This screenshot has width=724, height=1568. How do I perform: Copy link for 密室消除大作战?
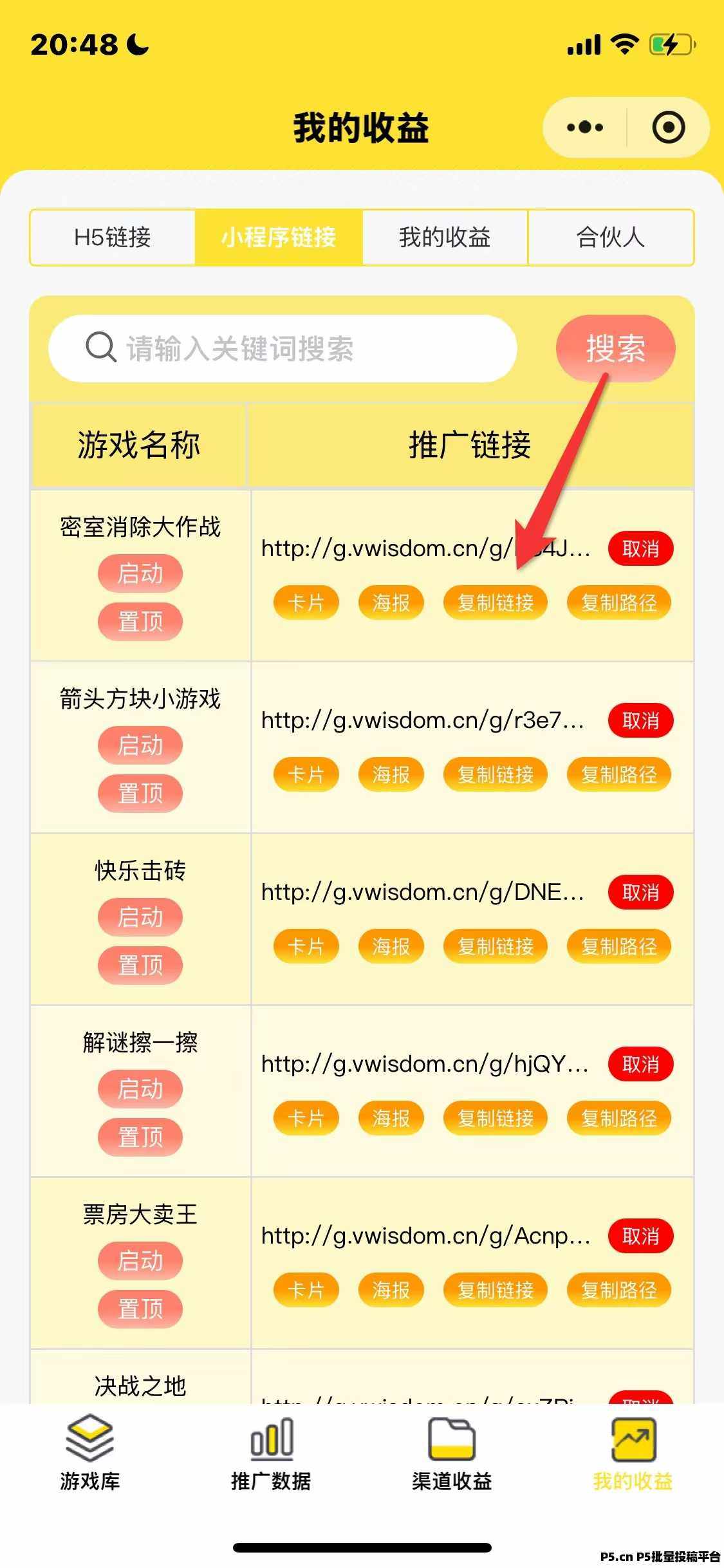496,602
